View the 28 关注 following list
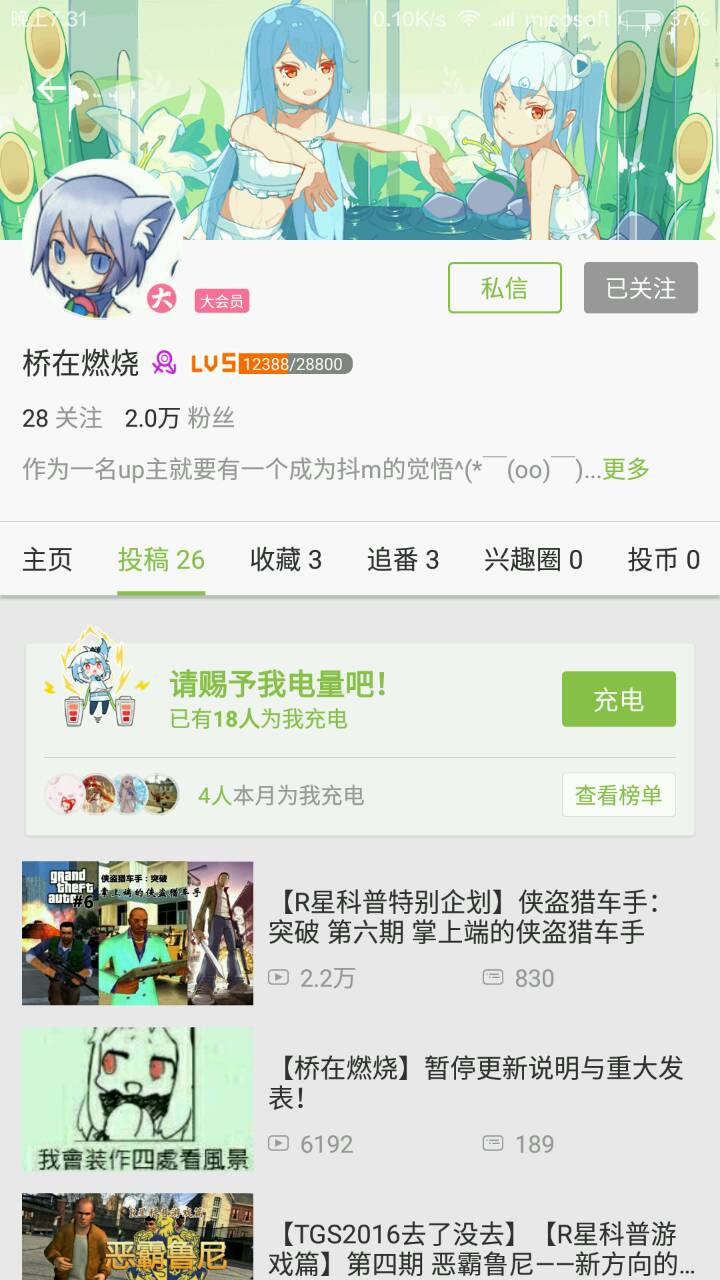Viewport: 720px width, 1280px height. [62, 418]
